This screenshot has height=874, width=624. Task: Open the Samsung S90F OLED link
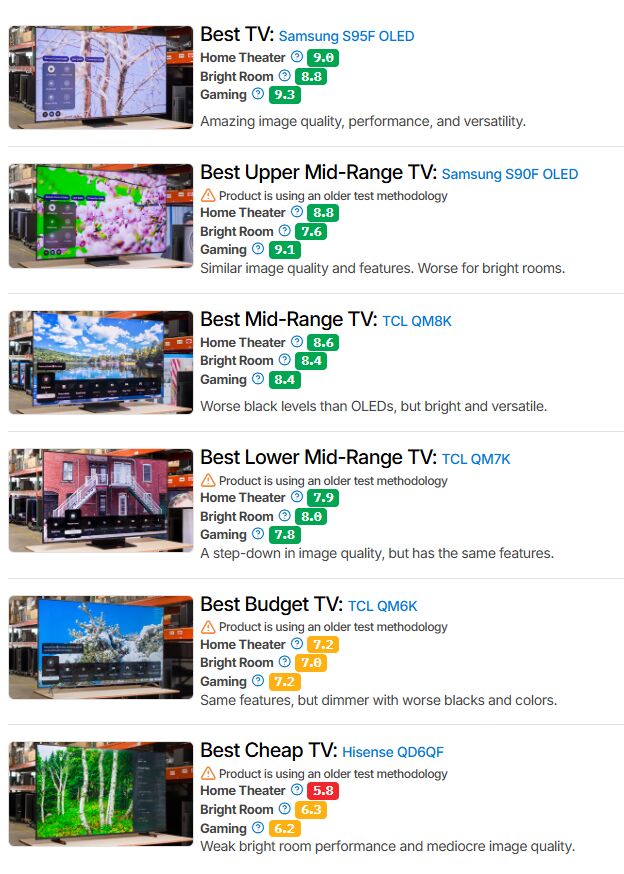pyautogui.click(x=509, y=174)
